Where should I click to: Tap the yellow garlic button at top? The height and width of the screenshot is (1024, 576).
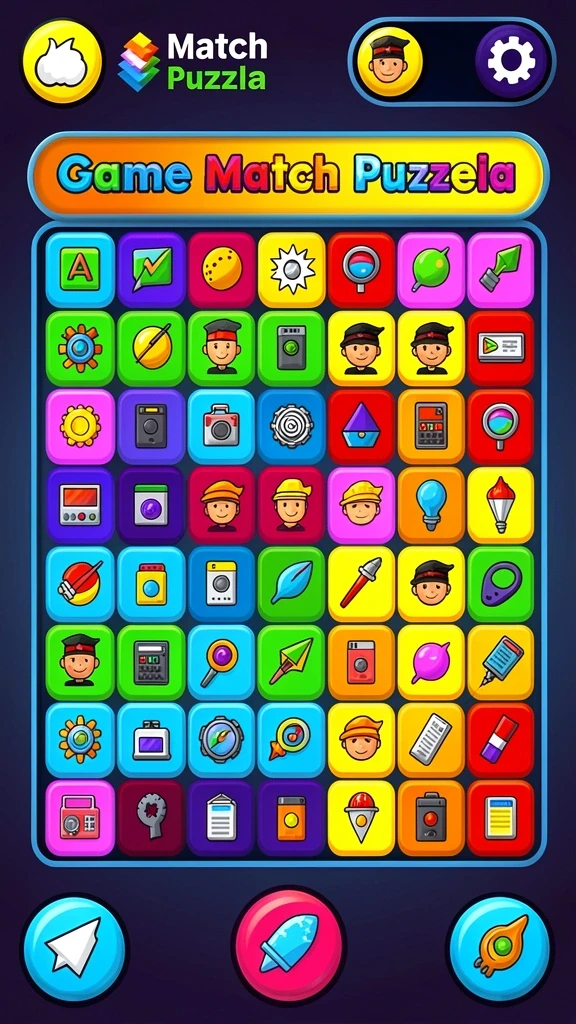pos(62,61)
